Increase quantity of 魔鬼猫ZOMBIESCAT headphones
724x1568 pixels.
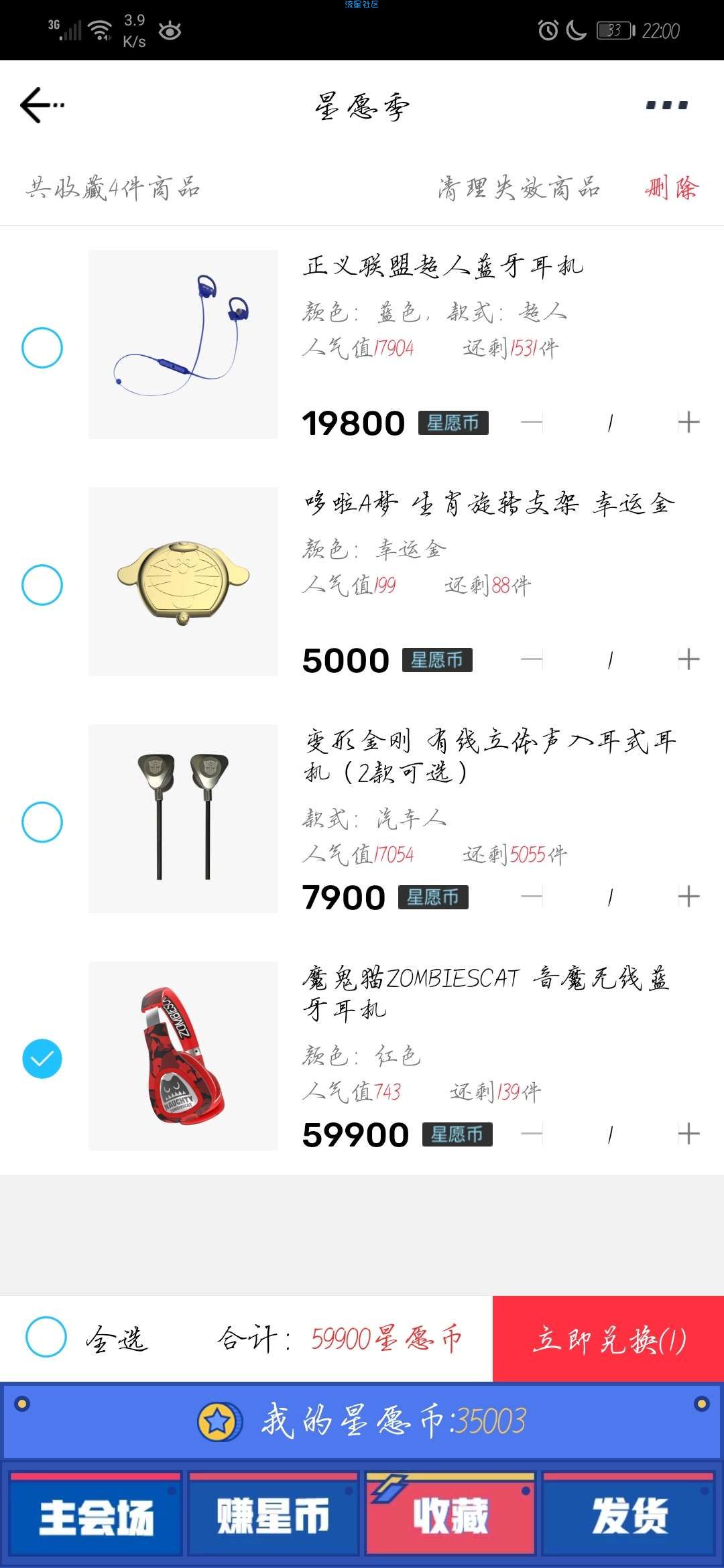688,1134
